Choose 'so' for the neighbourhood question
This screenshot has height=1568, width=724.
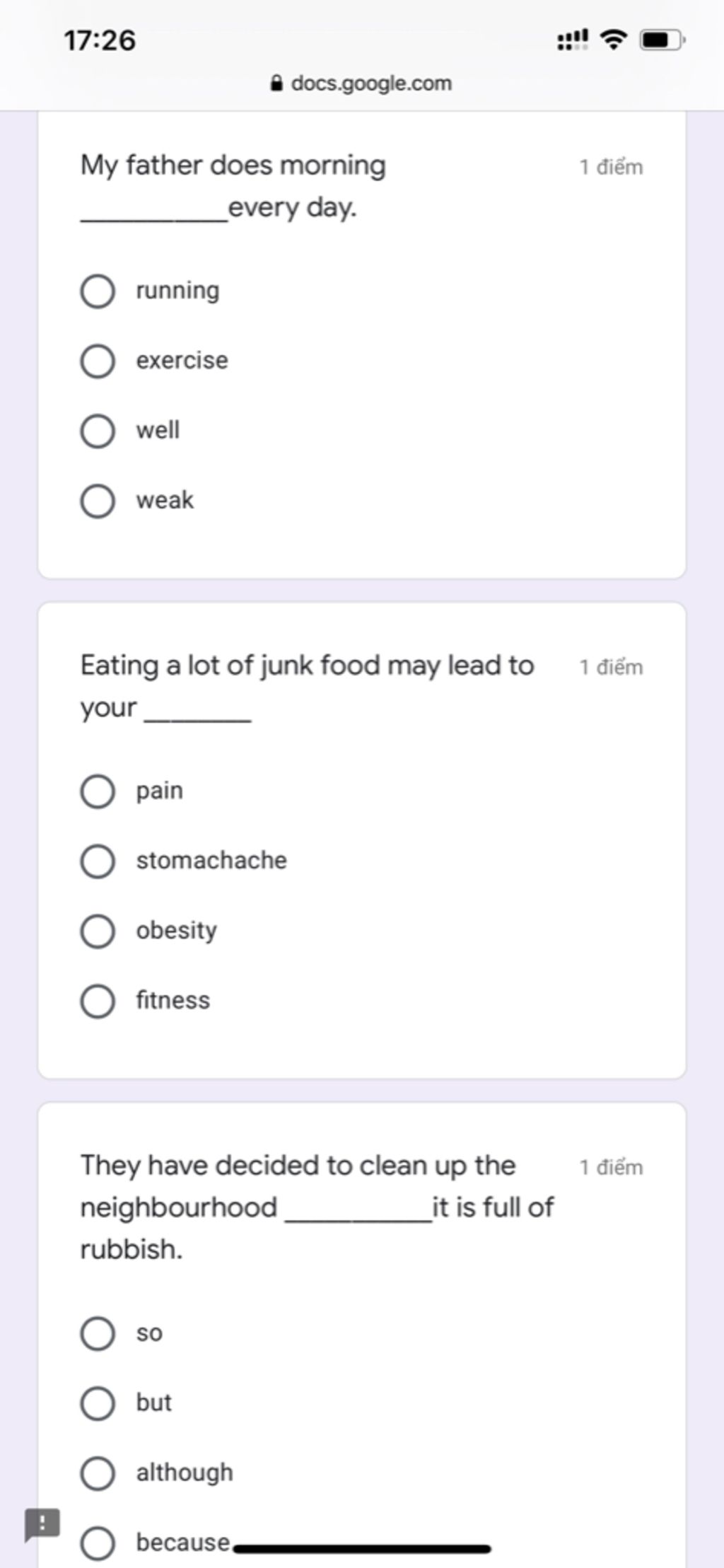tap(98, 1333)
